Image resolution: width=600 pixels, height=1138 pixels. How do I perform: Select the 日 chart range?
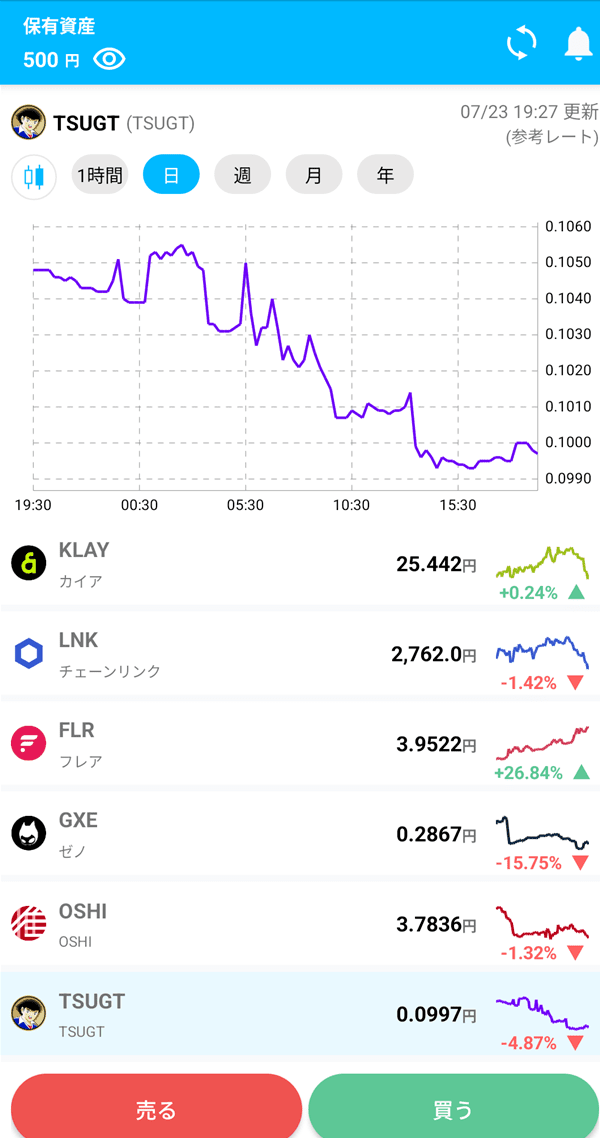[x=171, y=175]
